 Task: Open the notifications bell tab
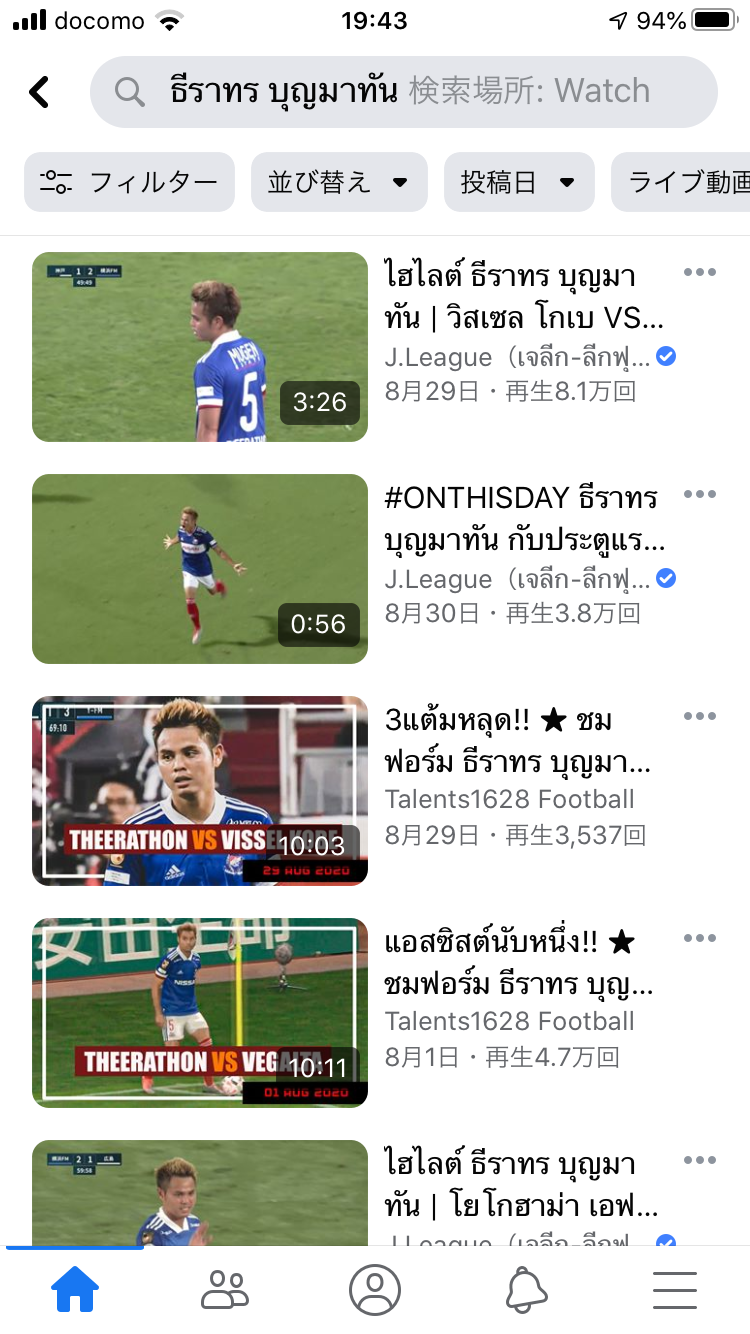point(526,1290)
